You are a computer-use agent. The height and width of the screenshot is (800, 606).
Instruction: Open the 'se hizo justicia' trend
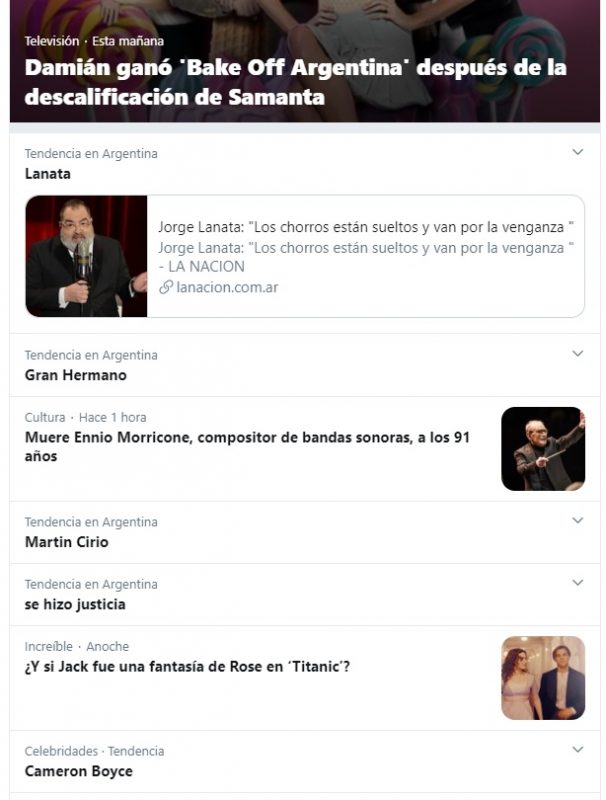click(75, 605)
